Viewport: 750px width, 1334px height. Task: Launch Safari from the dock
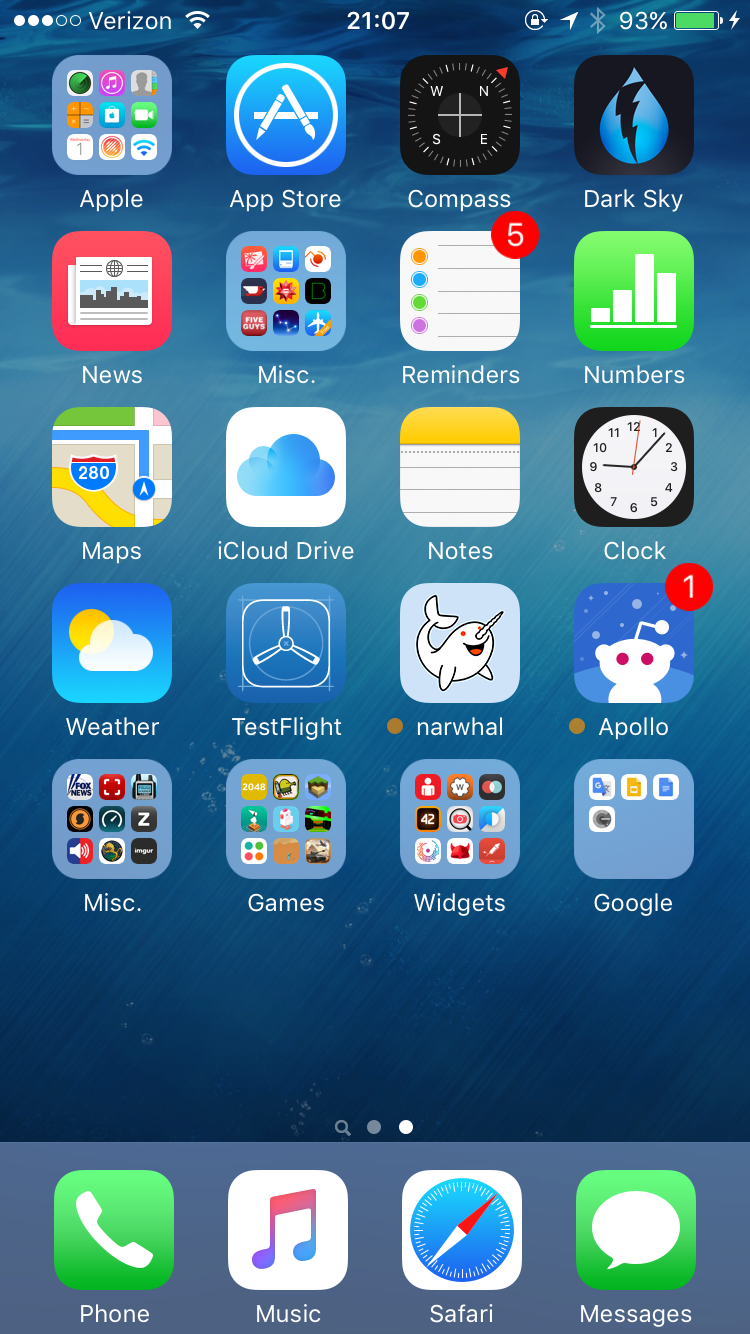(x=462, y=1230)
